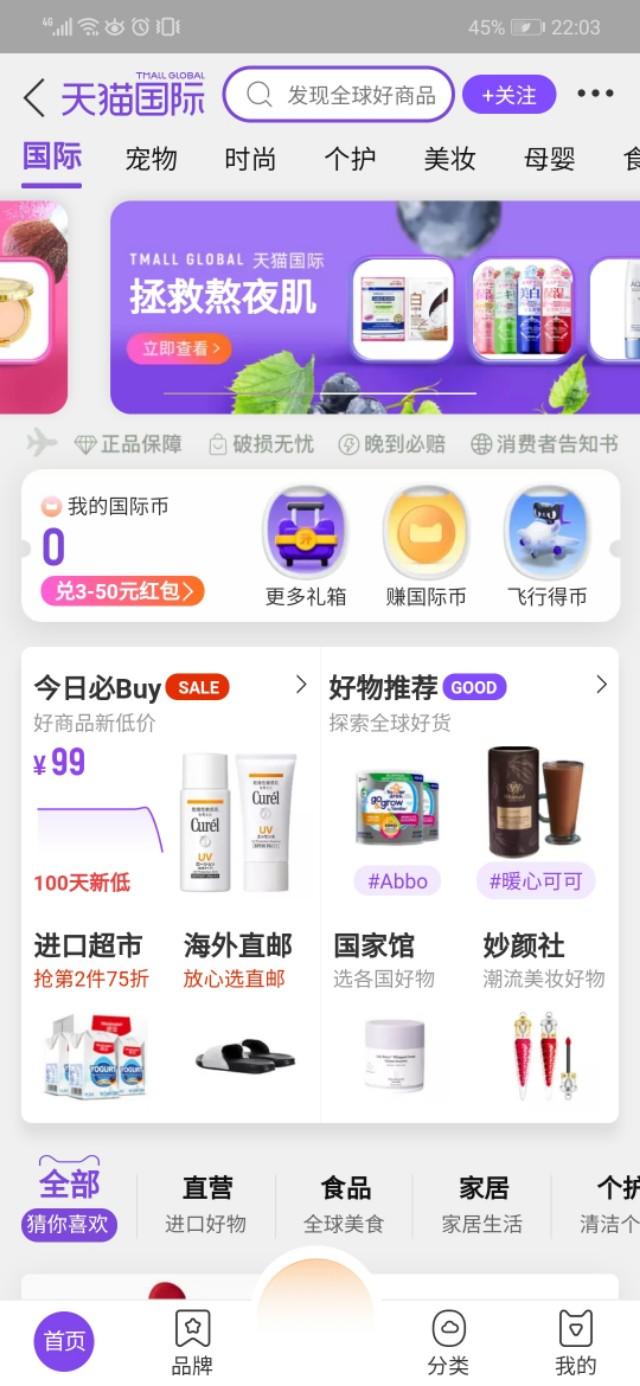
Task: Open 更多礼箱
Action: tap(305, 546)
